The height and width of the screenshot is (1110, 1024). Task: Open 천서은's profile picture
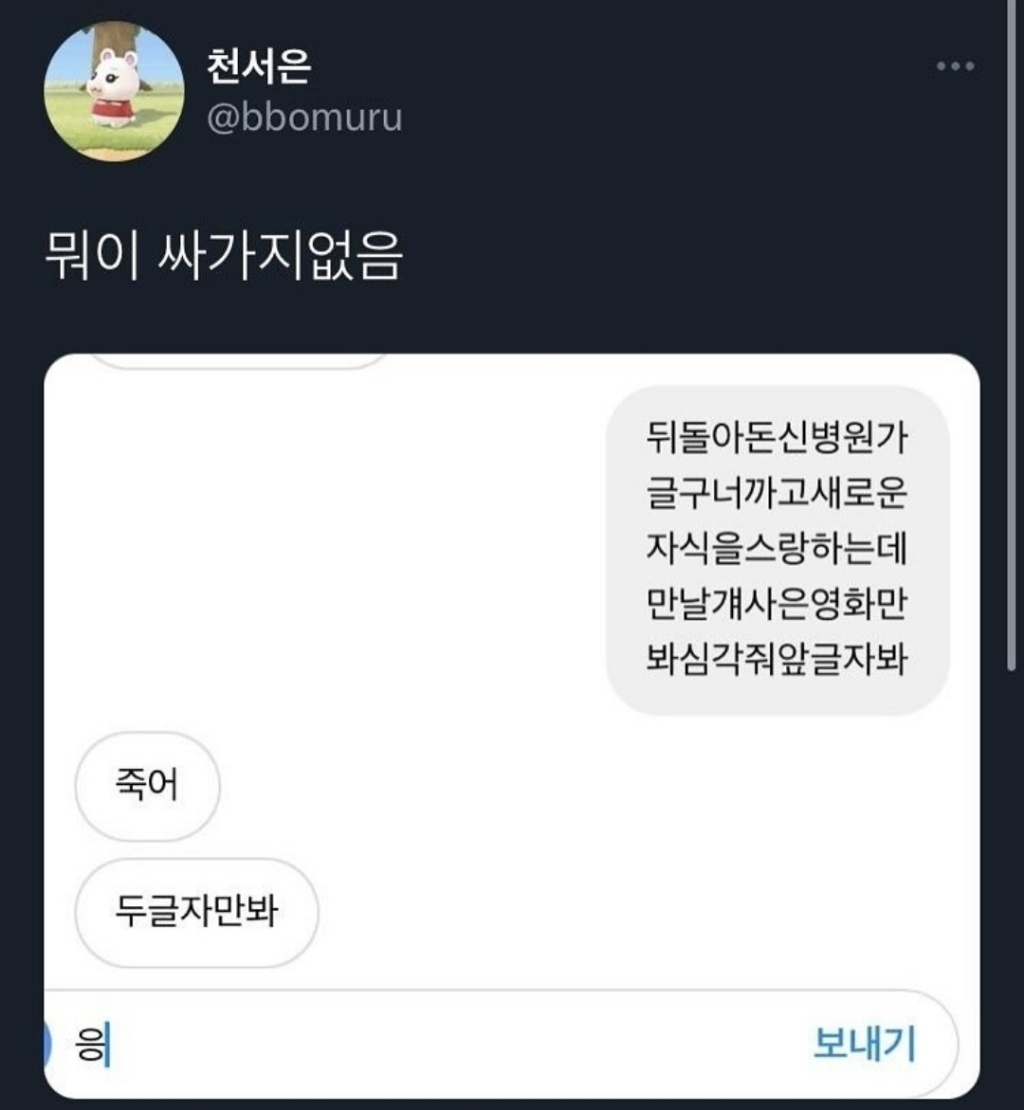pos(114,91)
